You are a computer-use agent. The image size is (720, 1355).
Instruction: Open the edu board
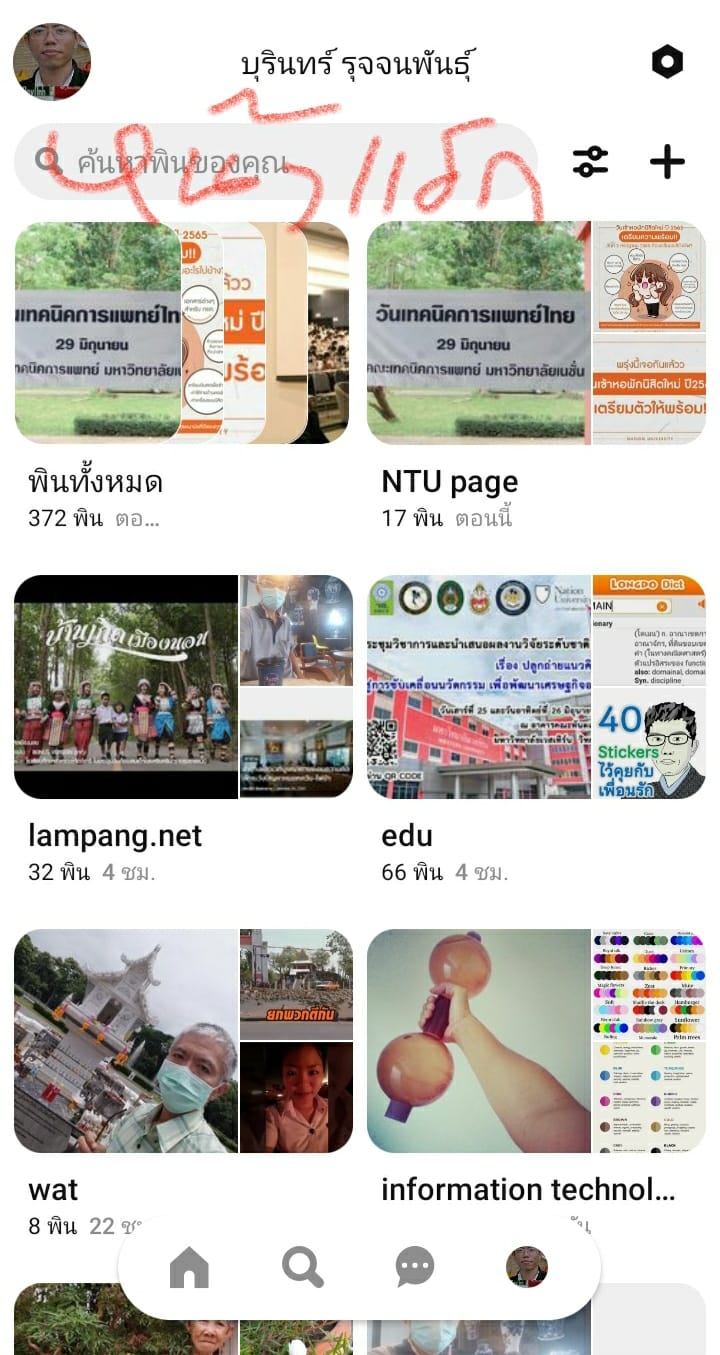click(536, 686)
